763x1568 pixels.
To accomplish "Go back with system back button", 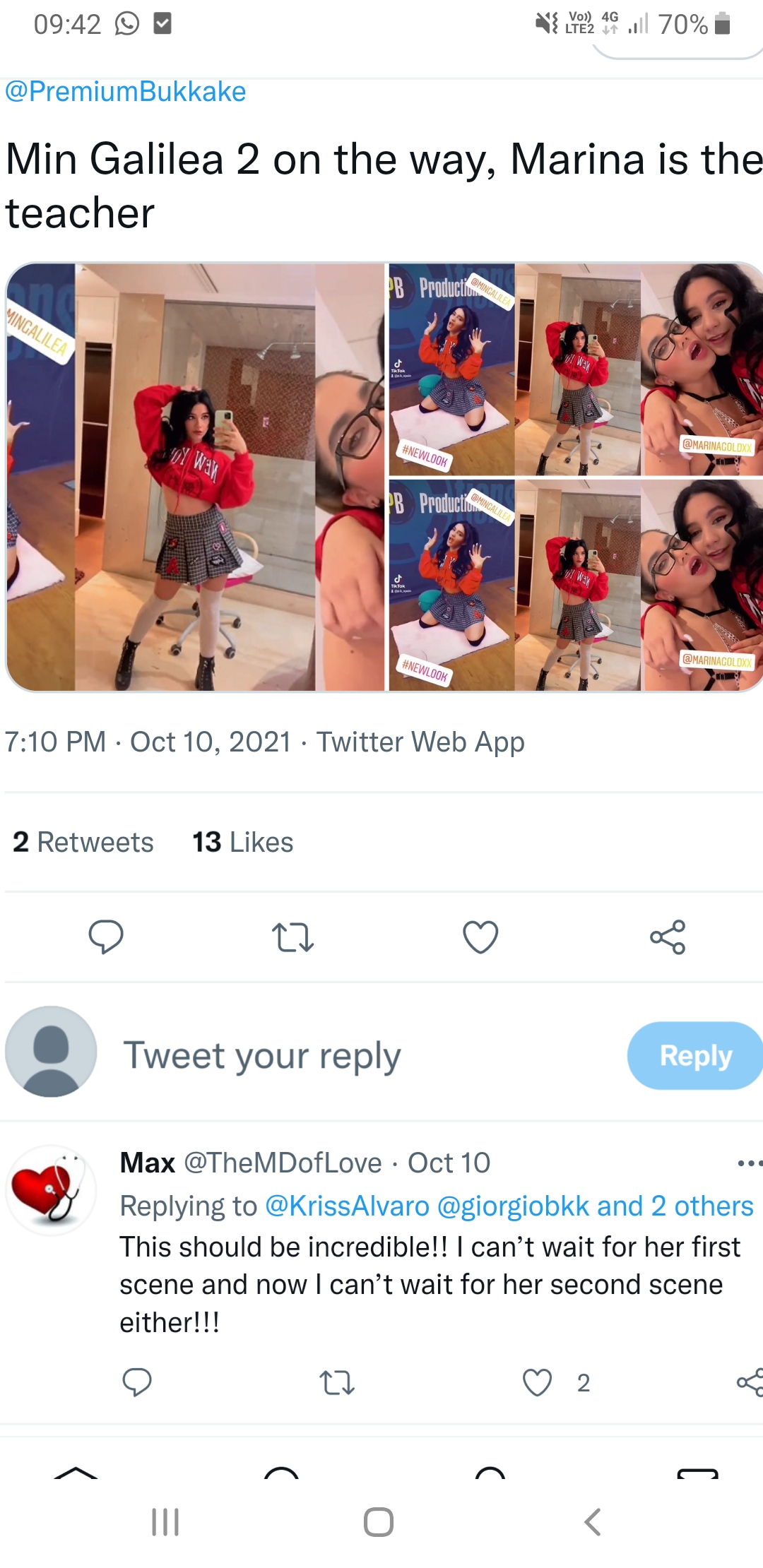I will tap(593, 1521).
